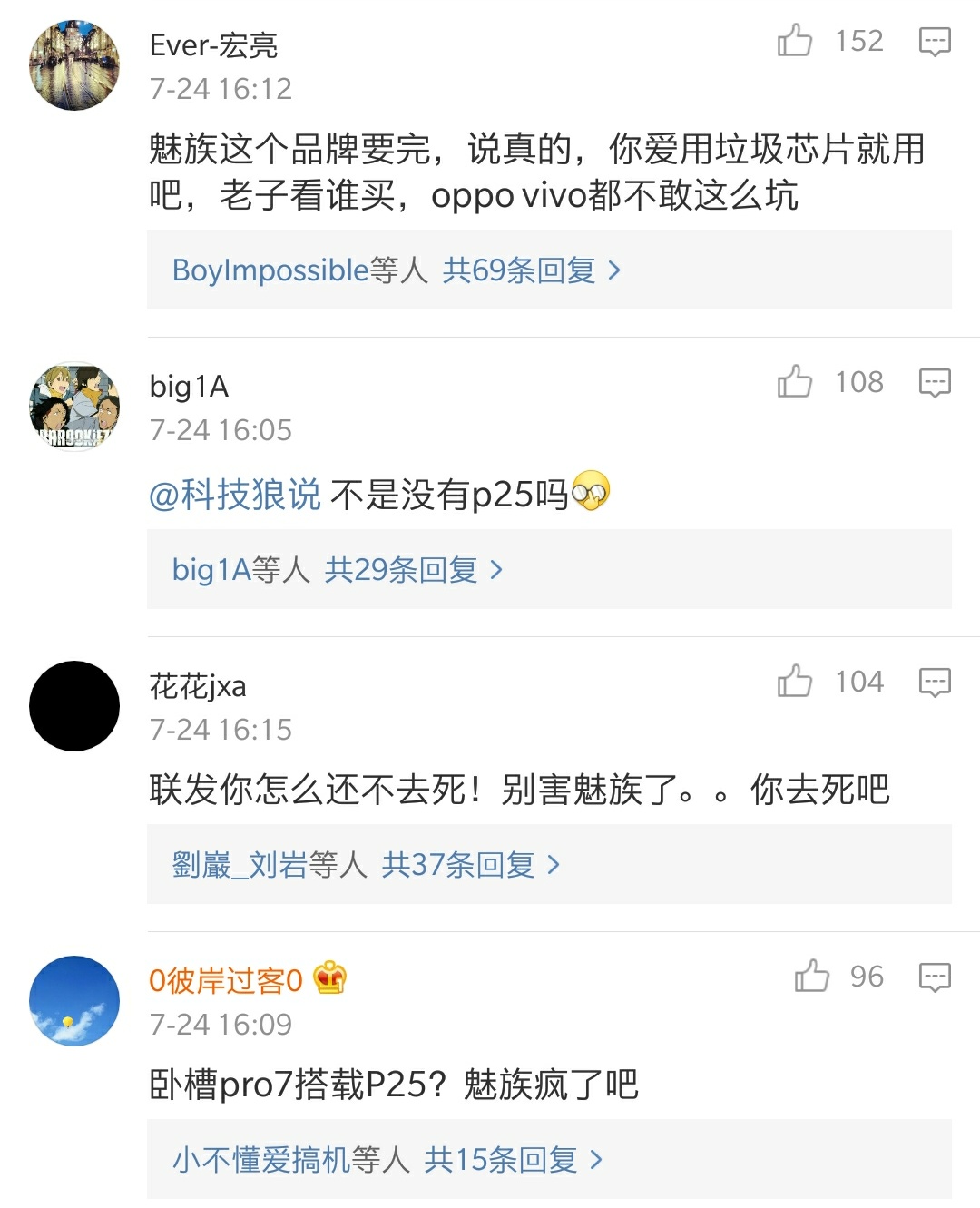Open 花花jxa's profile avatar
Screen dimensions: 980x1208
tap(74, 706)
